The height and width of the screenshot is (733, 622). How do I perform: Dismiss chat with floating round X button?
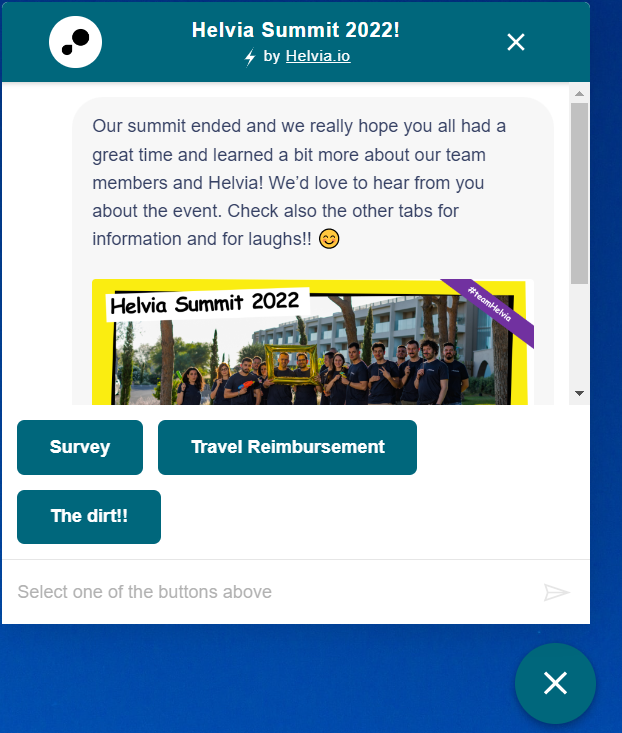click(x=555, y=683)
